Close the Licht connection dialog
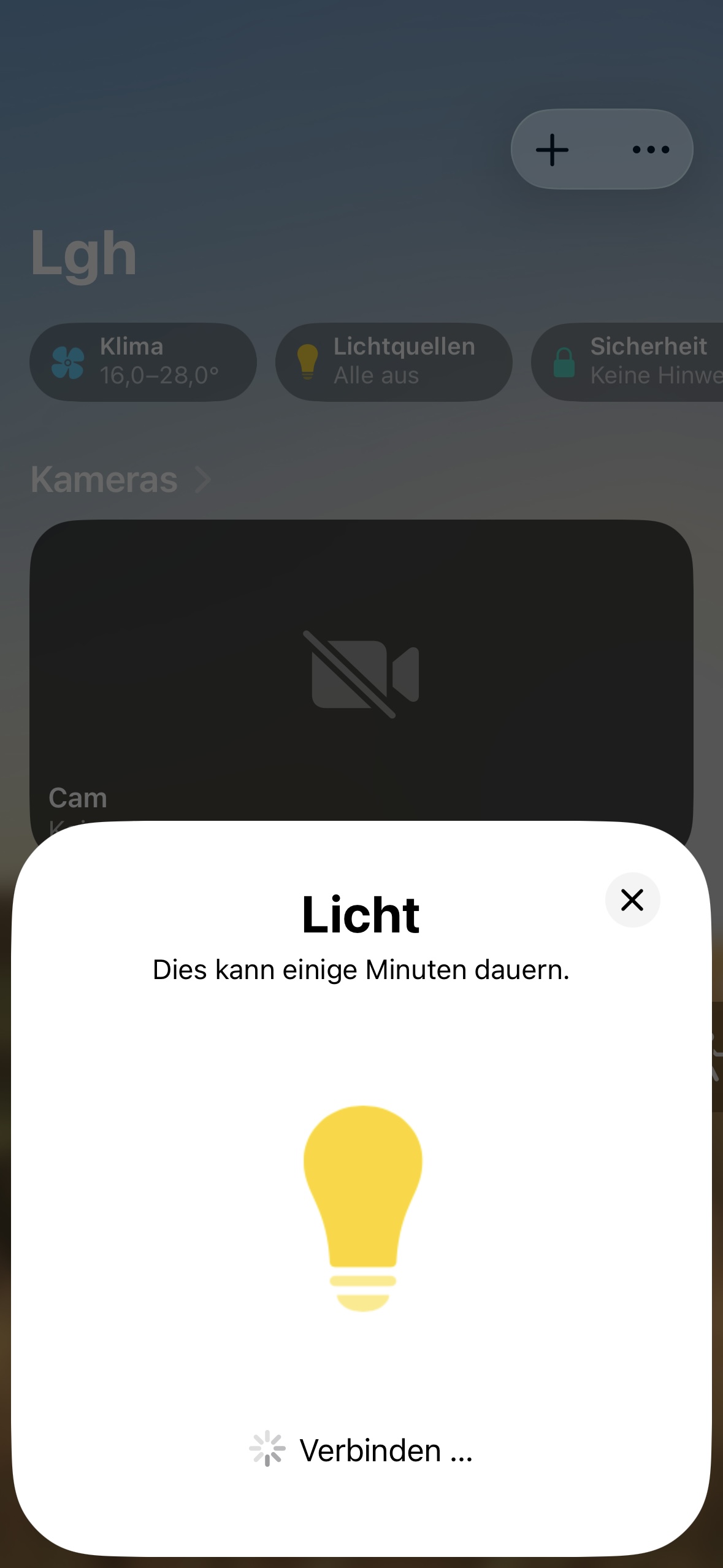723x1568 pixels. 632,900
